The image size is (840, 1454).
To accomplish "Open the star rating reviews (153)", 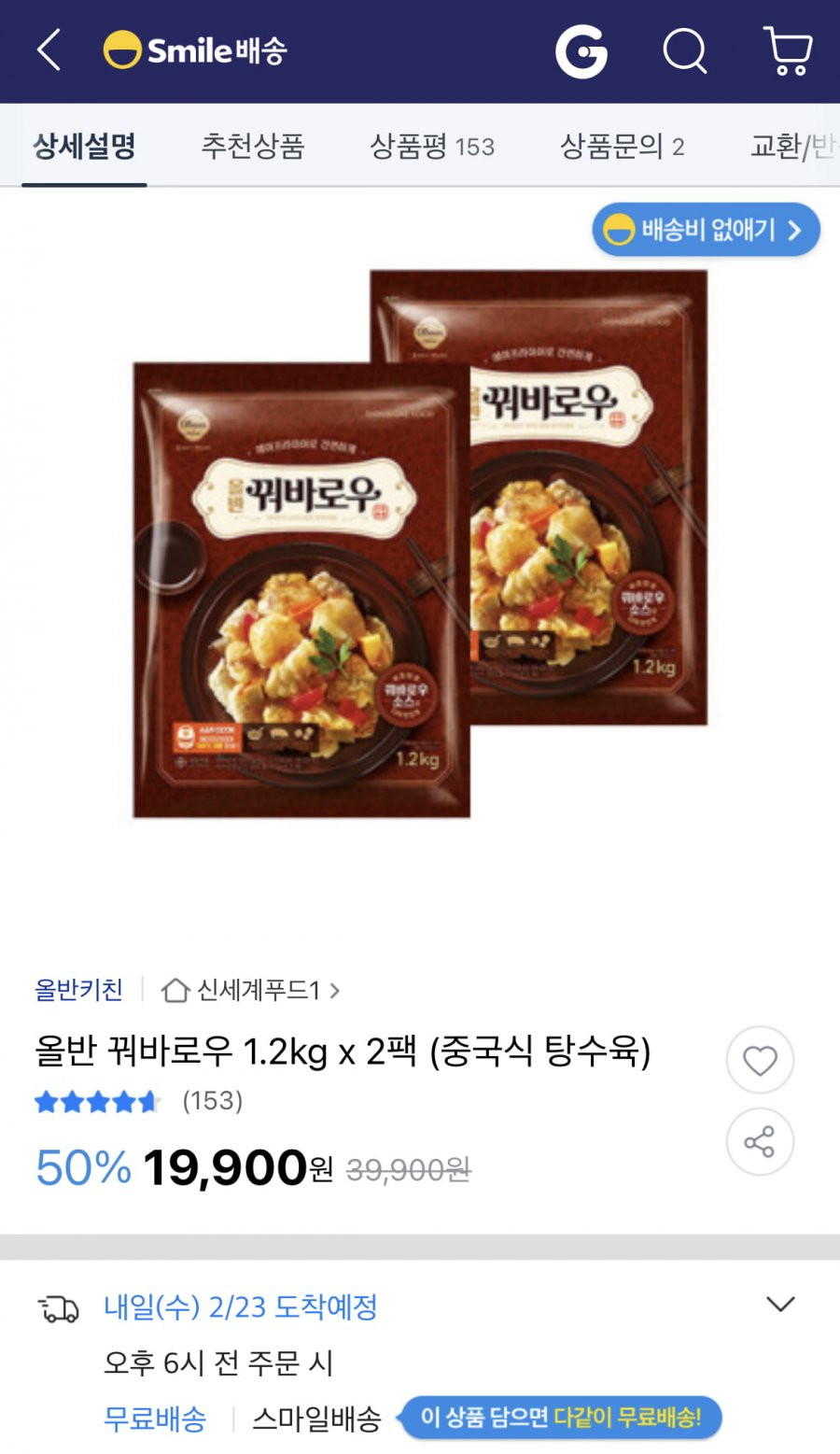I will (x=138, y=1102).
